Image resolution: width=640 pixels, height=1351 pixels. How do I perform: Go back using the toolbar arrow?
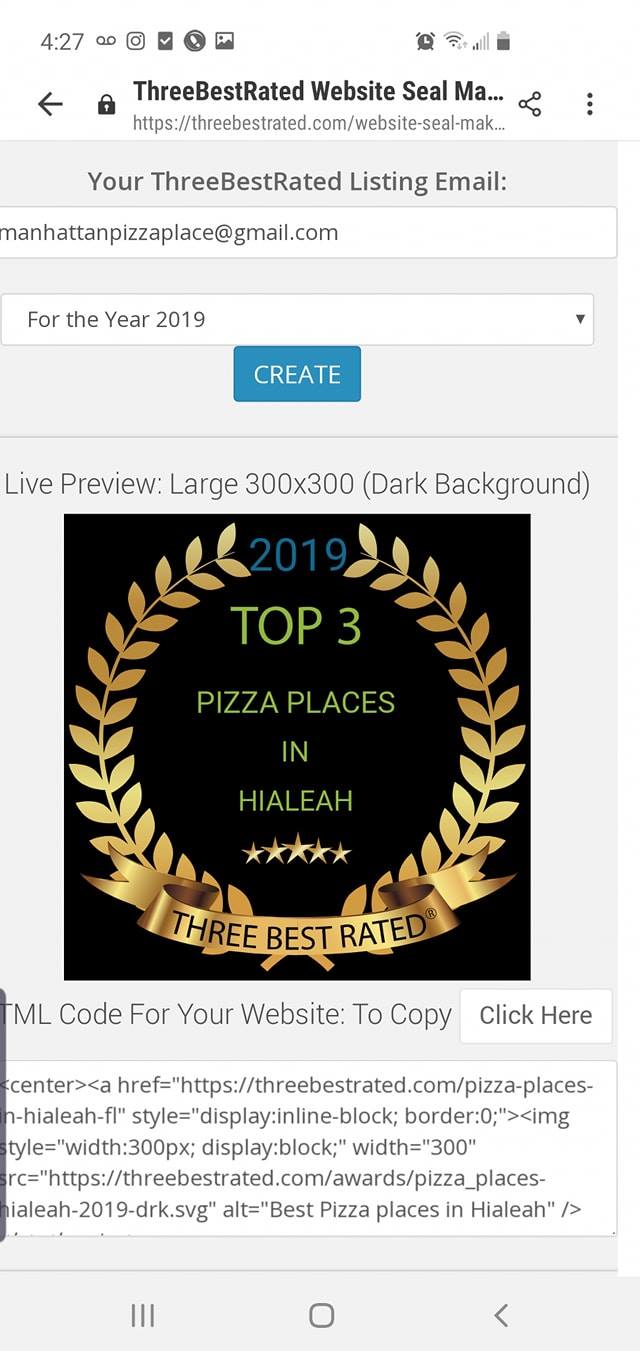50,104
